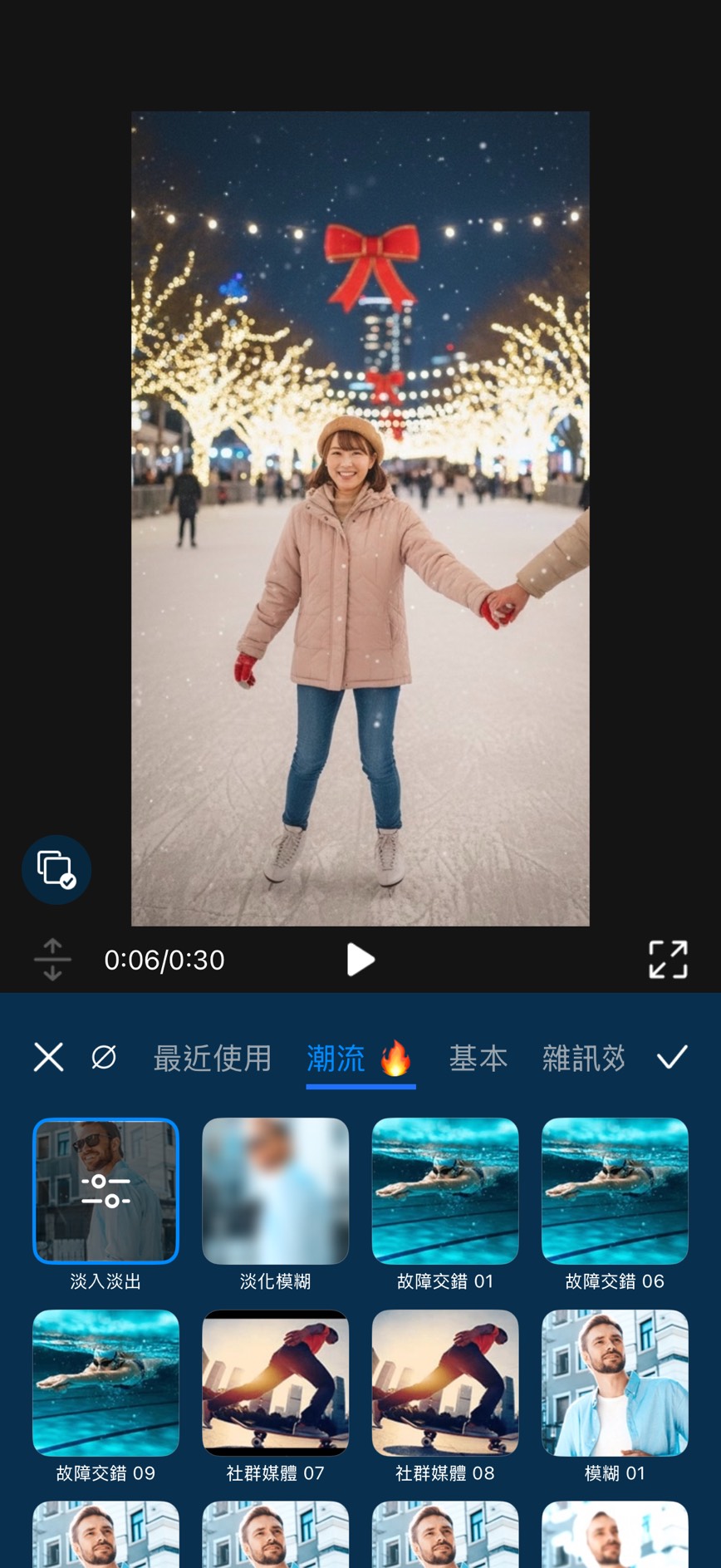Image resolution: width=721 pixels, height=1568 pixels.
Task: Toggle the 模糊 01 effect on
Action: coord(615,1383)
